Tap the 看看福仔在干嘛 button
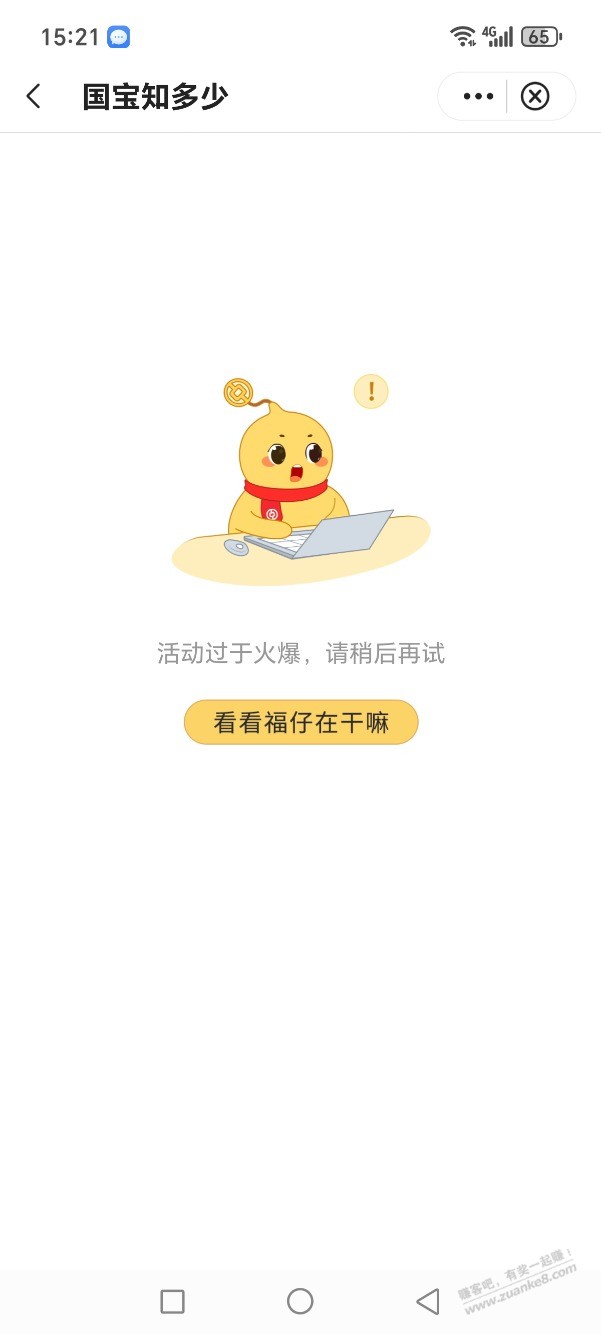Image resolution: width=601 pixels, height=1334 pixels. click(301, 722)
